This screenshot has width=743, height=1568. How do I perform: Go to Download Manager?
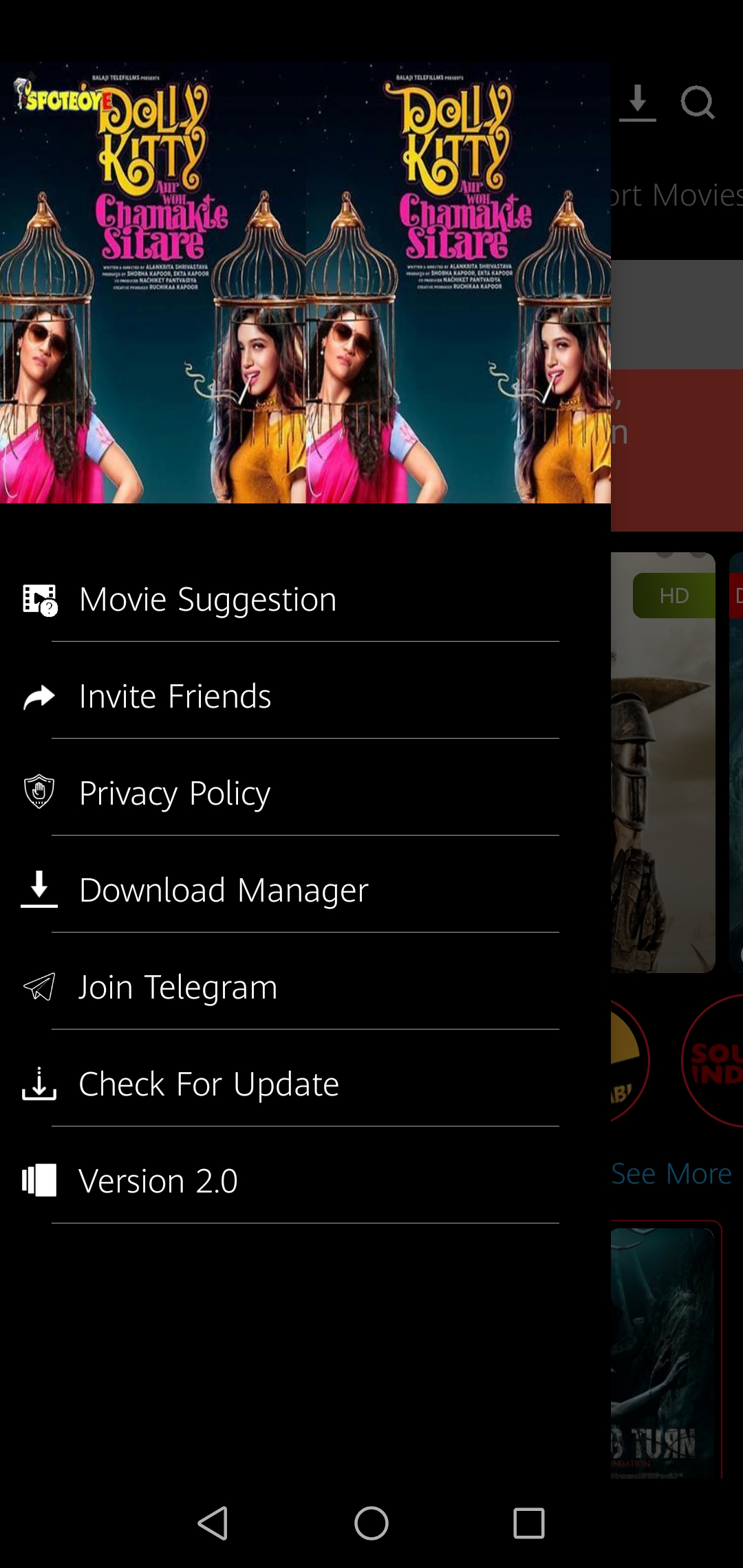223,891
